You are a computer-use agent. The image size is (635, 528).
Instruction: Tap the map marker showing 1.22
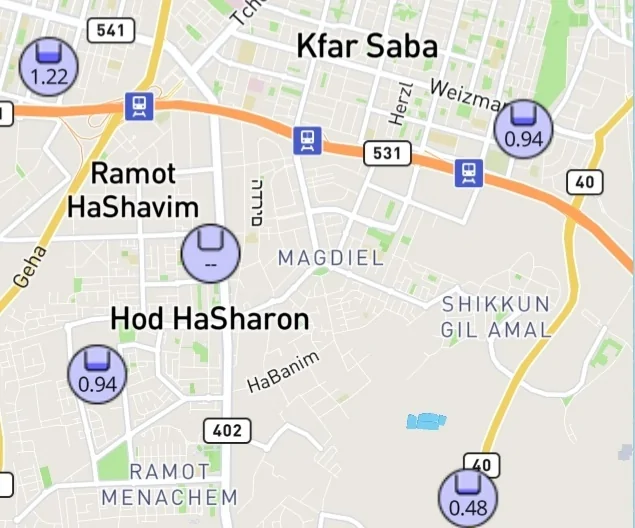48,66
